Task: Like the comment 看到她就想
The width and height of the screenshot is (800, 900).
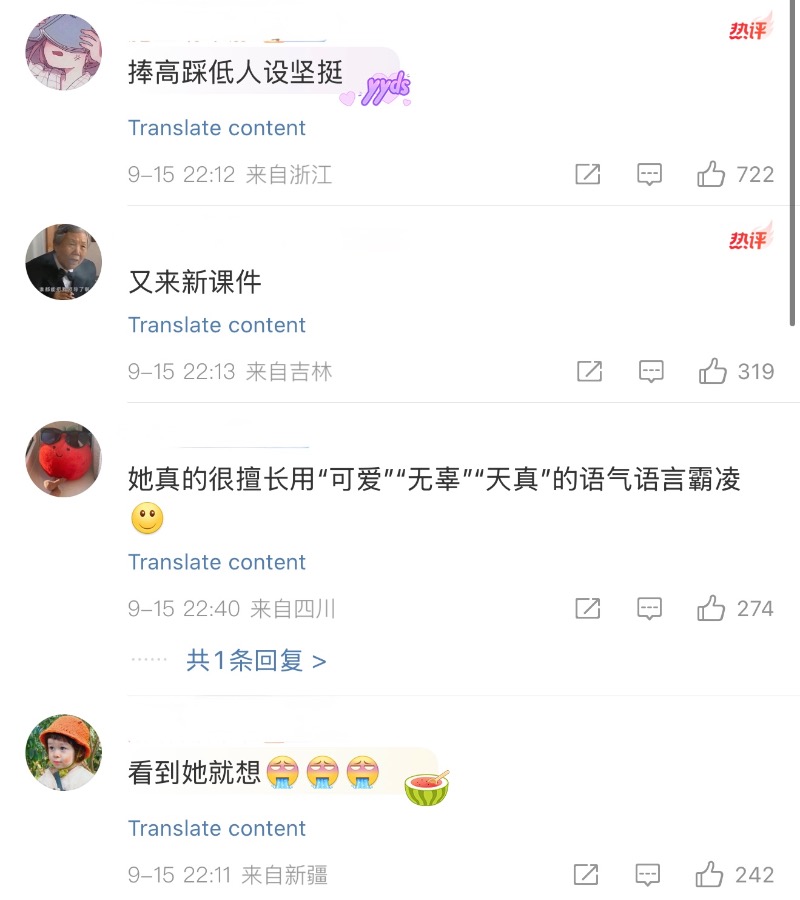Action: tap(711, 875)
